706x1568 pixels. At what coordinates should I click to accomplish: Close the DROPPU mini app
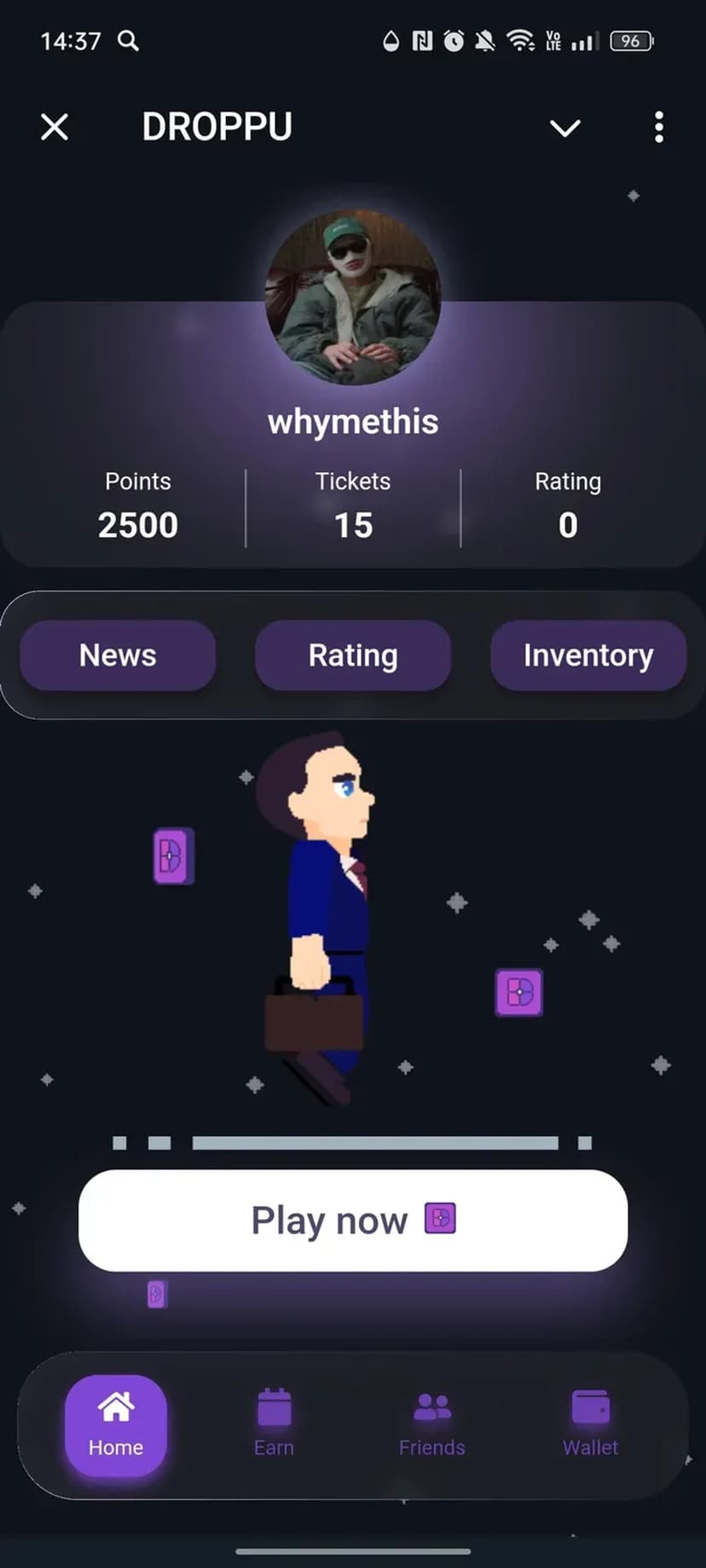coord(55,128)
